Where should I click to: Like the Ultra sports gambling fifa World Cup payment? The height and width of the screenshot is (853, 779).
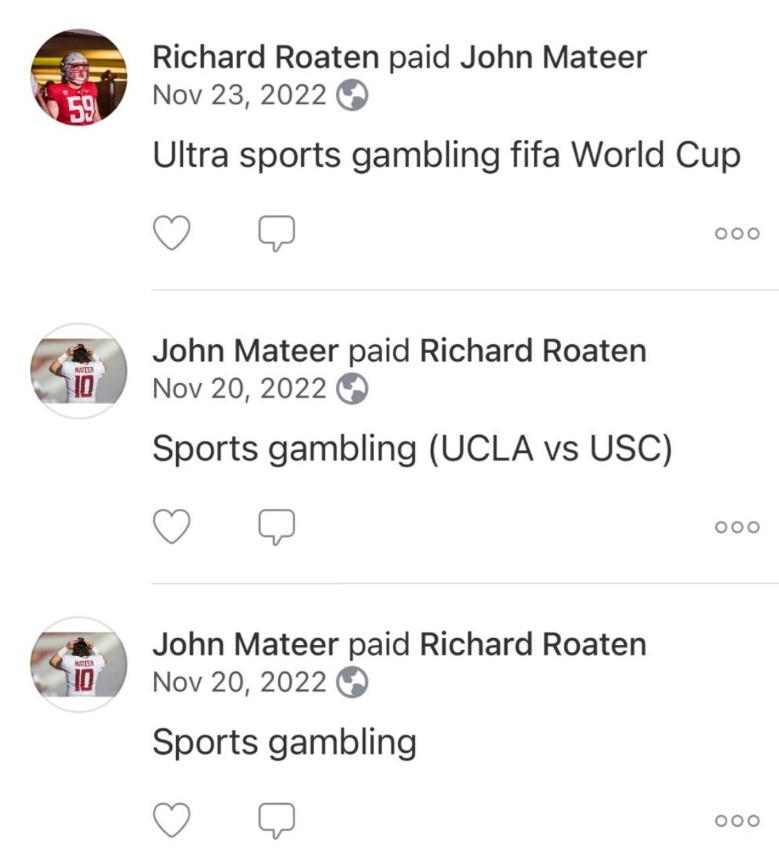pyautogui.click(x=171, y=233)
